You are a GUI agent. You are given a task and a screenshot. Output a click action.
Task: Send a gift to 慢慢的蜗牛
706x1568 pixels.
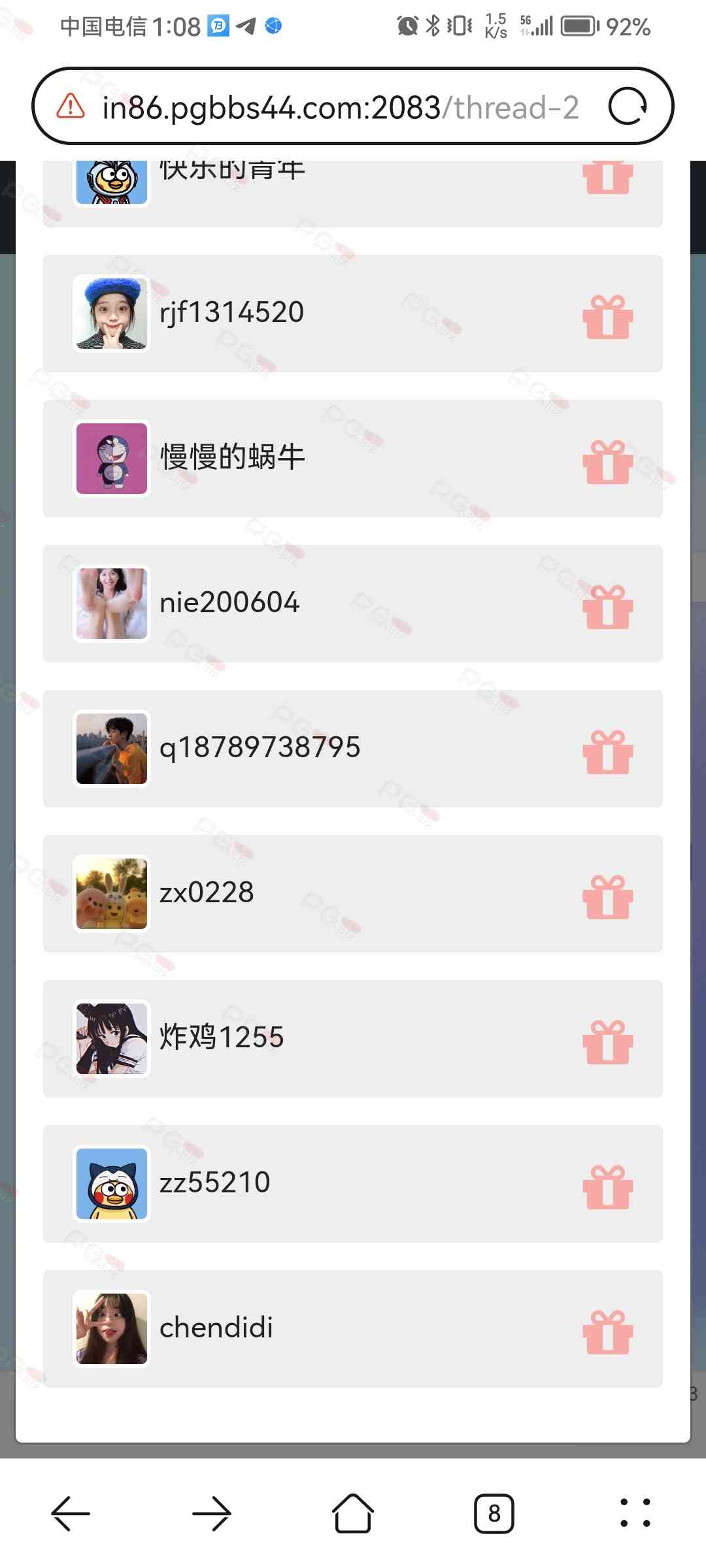click(x=607, y=462)
